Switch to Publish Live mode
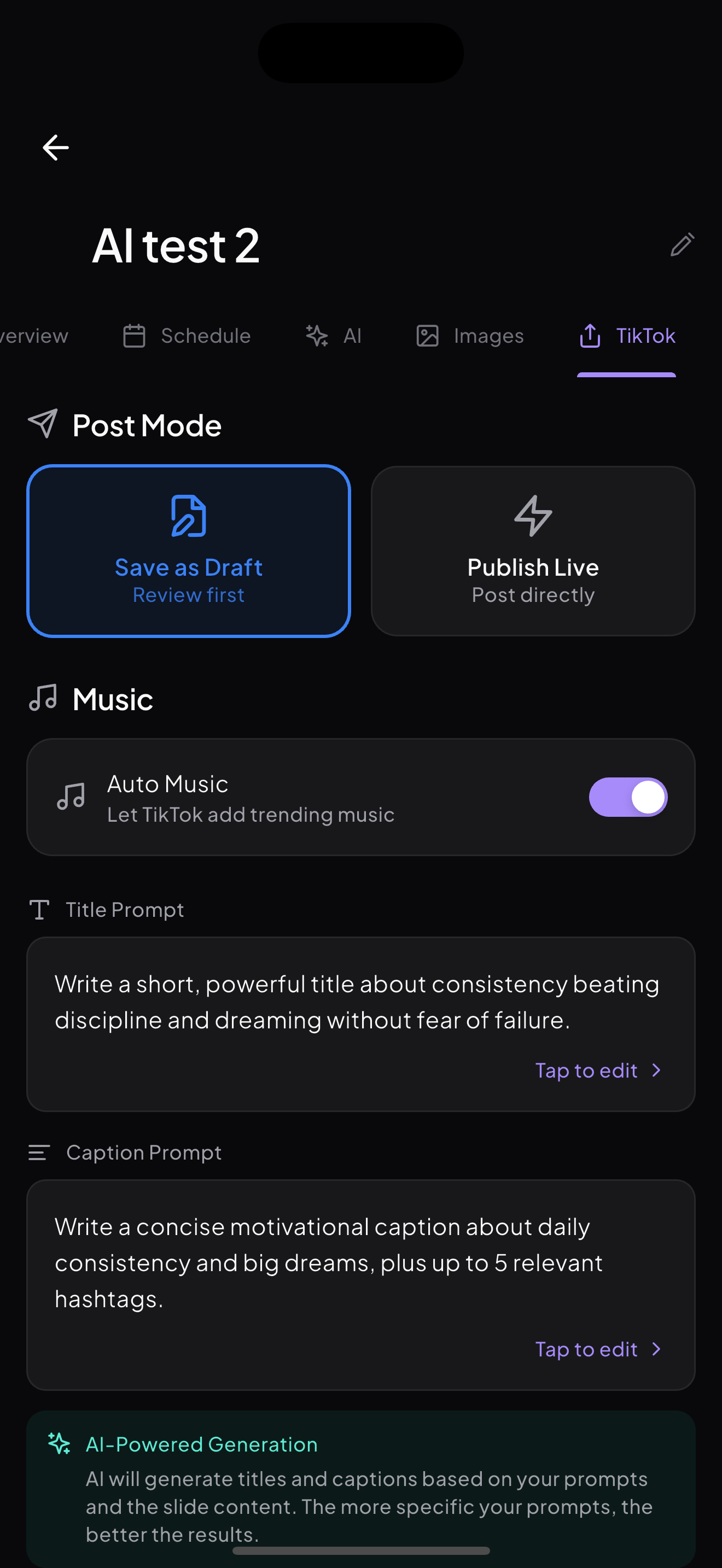This screenshot has height=1568, width=722. [x=532, y=549]
